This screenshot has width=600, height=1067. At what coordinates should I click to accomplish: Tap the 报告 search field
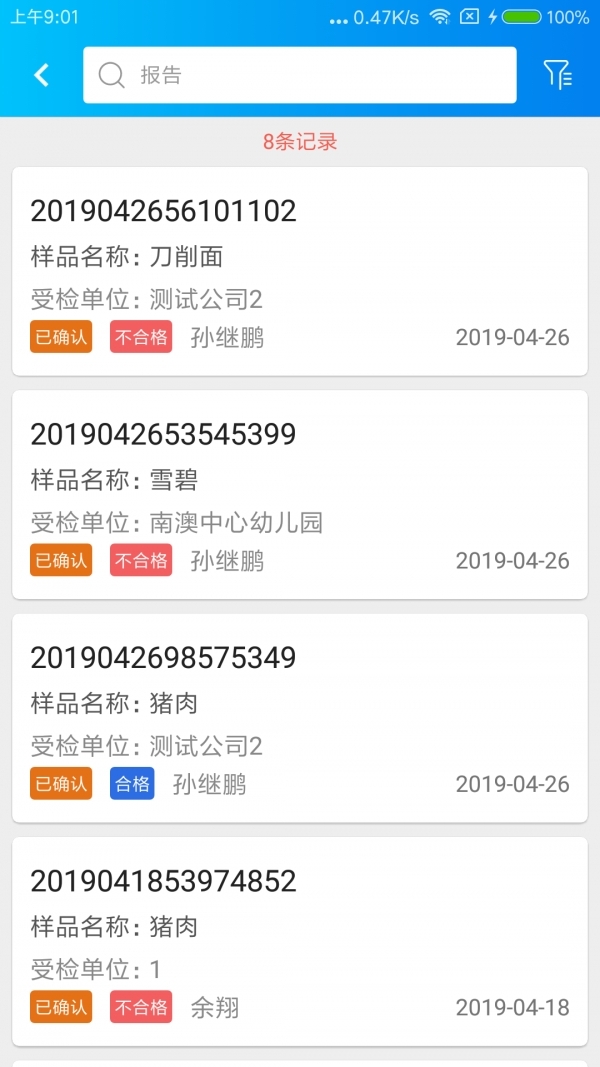300,75
